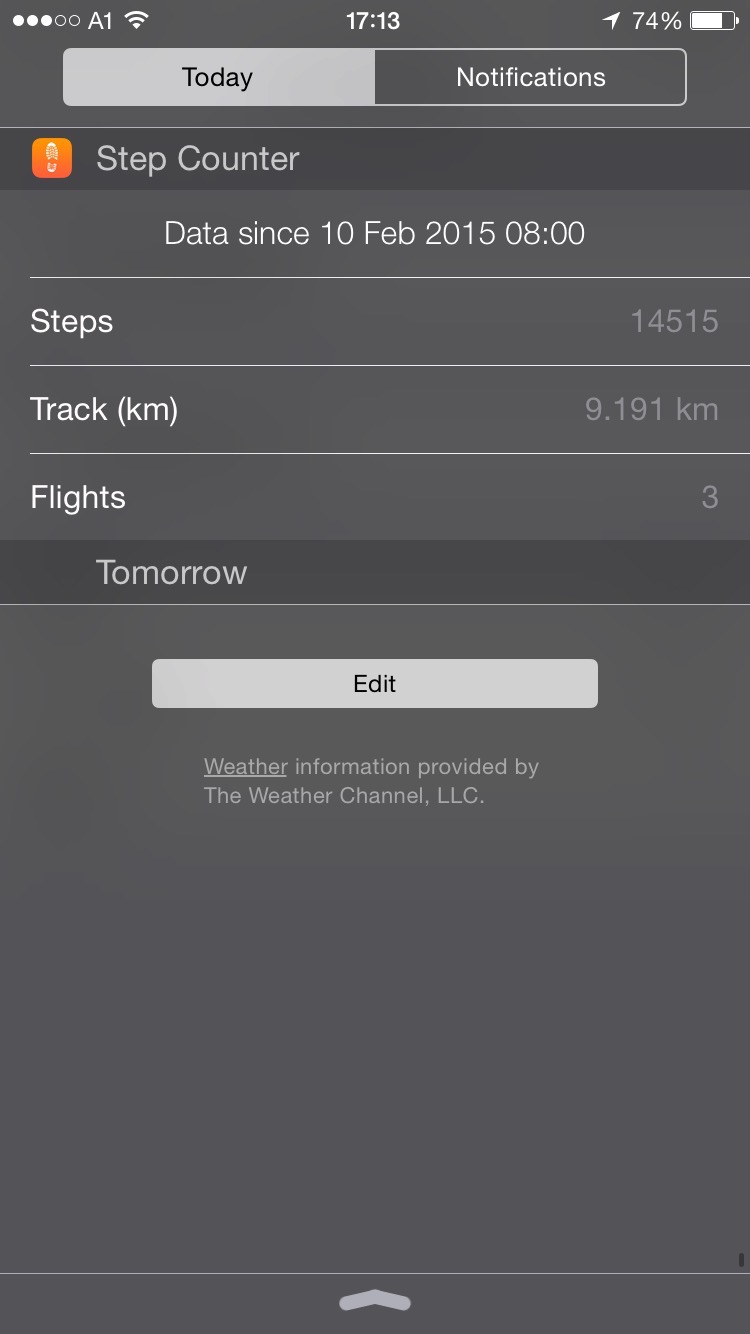Tap the Track distance 9.191 km
Viewport: 750px width, 1334px height.
pos(651,409)
